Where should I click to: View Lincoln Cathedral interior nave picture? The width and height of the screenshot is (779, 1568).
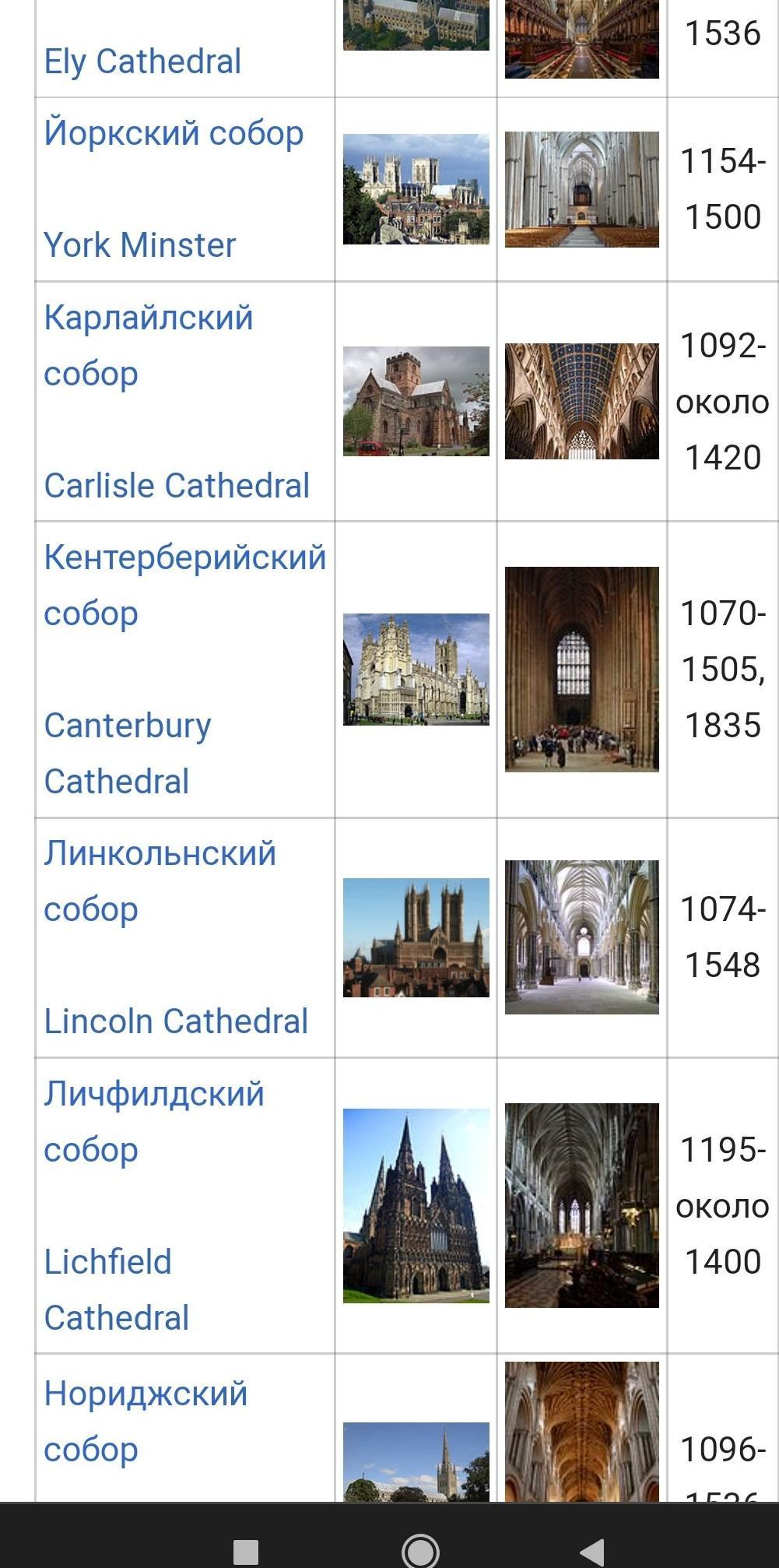tap(581, 937)
